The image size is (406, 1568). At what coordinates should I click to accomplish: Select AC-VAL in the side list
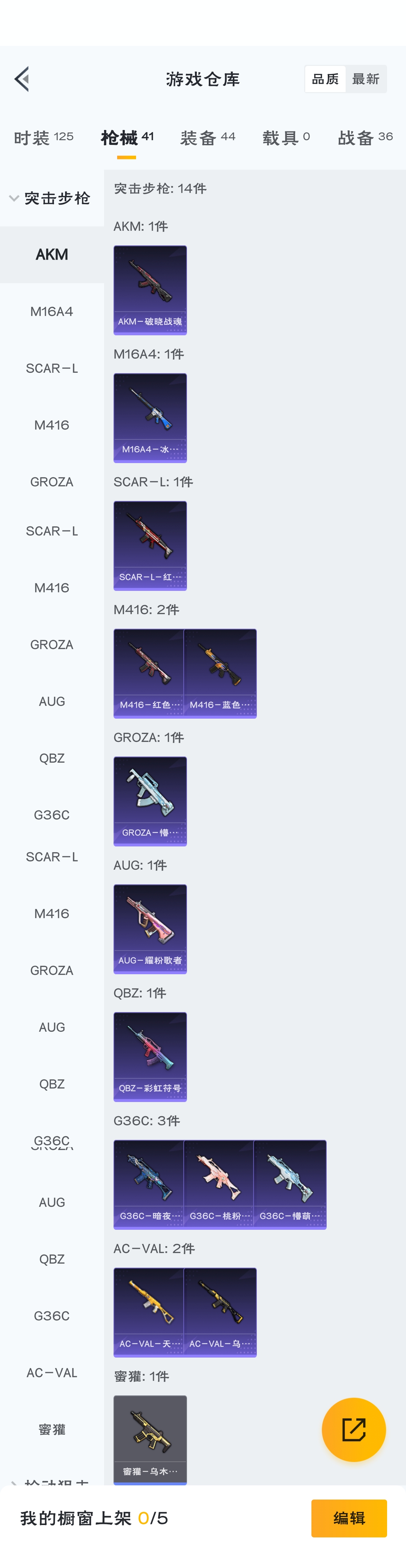pyautogui.click(x=52, y=1373)
